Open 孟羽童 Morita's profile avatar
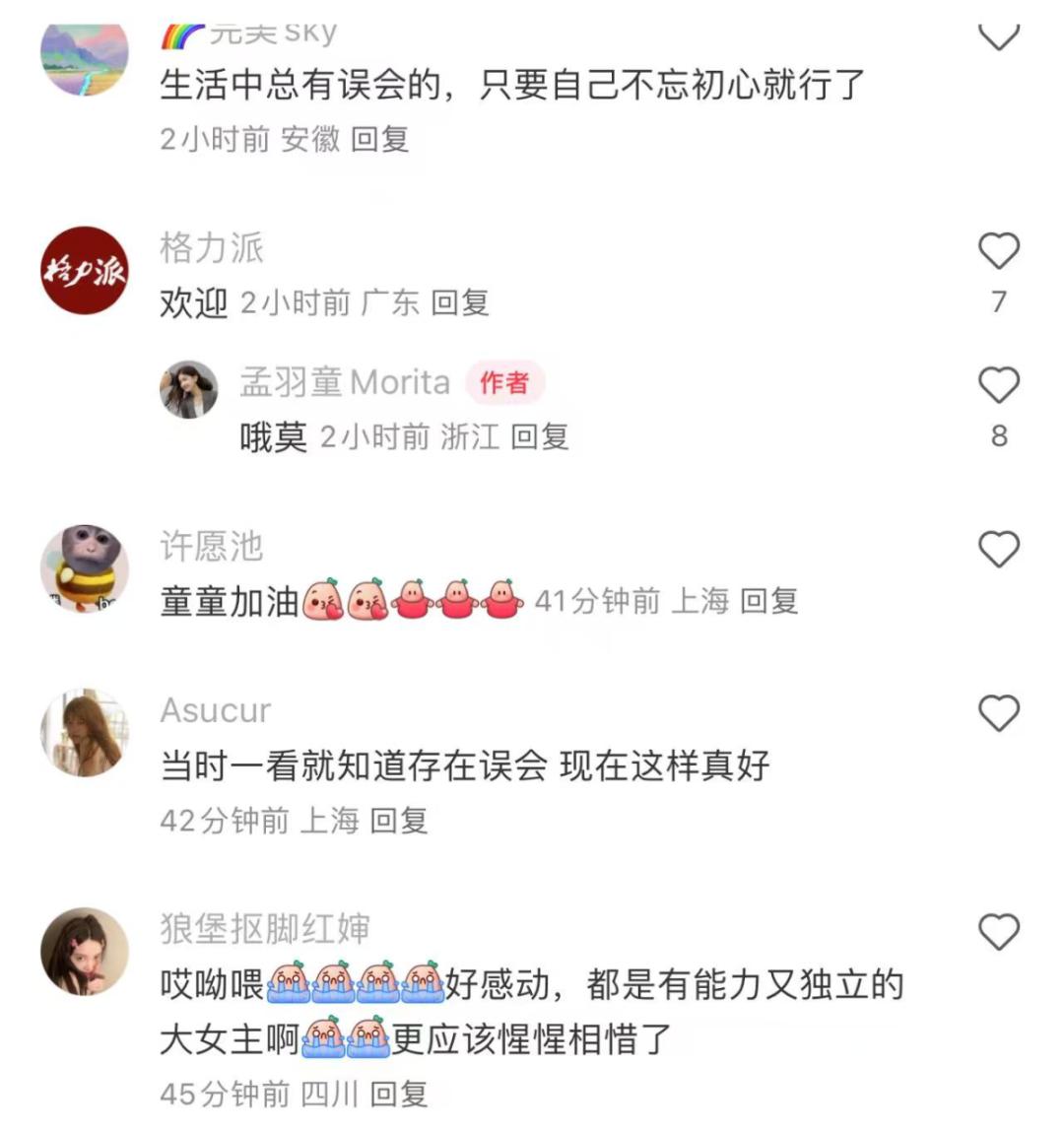The width and height of the screenshot is (1064, 1130). click(x=188, y=389)
